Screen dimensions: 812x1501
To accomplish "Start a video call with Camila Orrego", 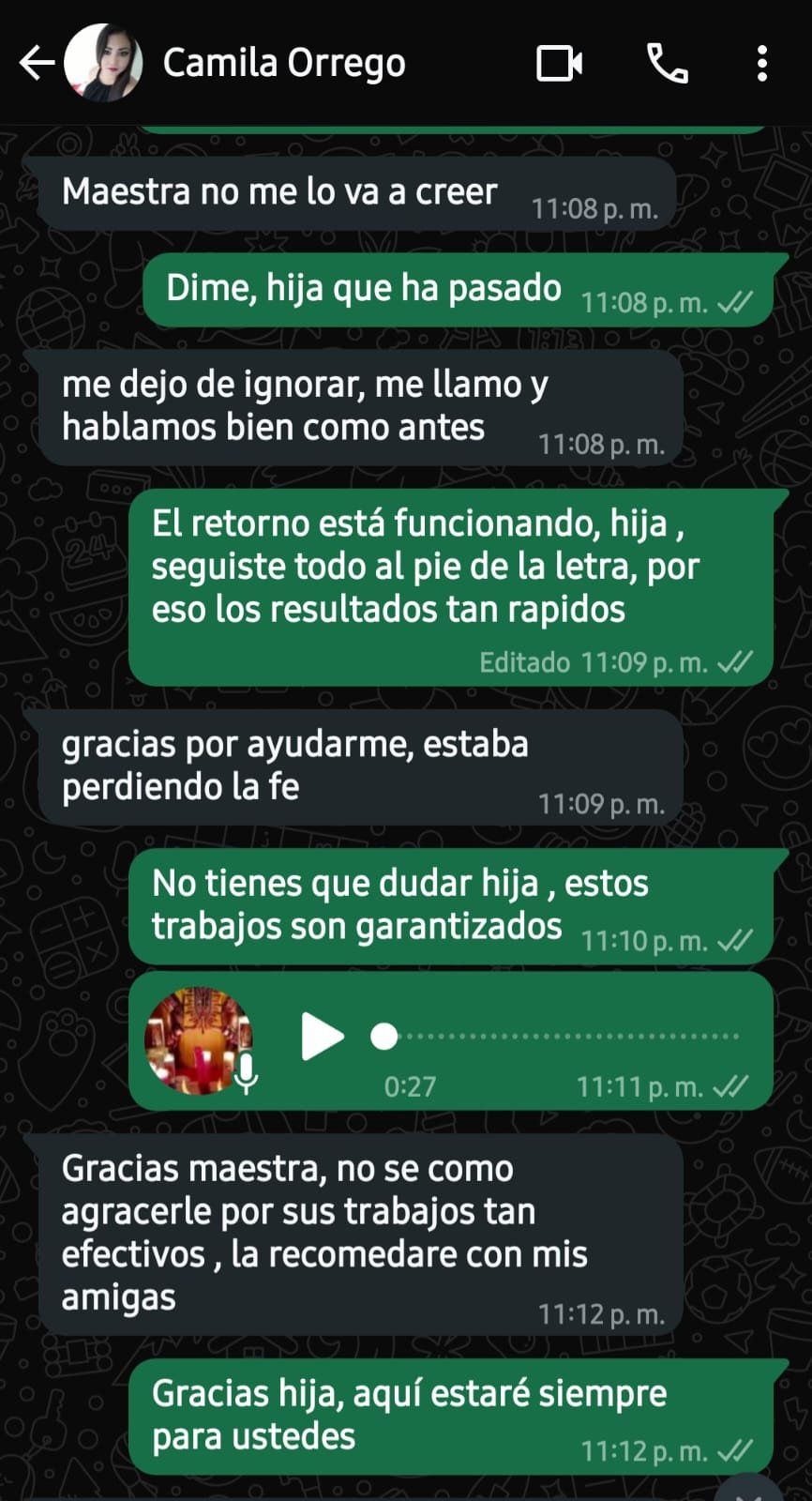I will [559, 64].
